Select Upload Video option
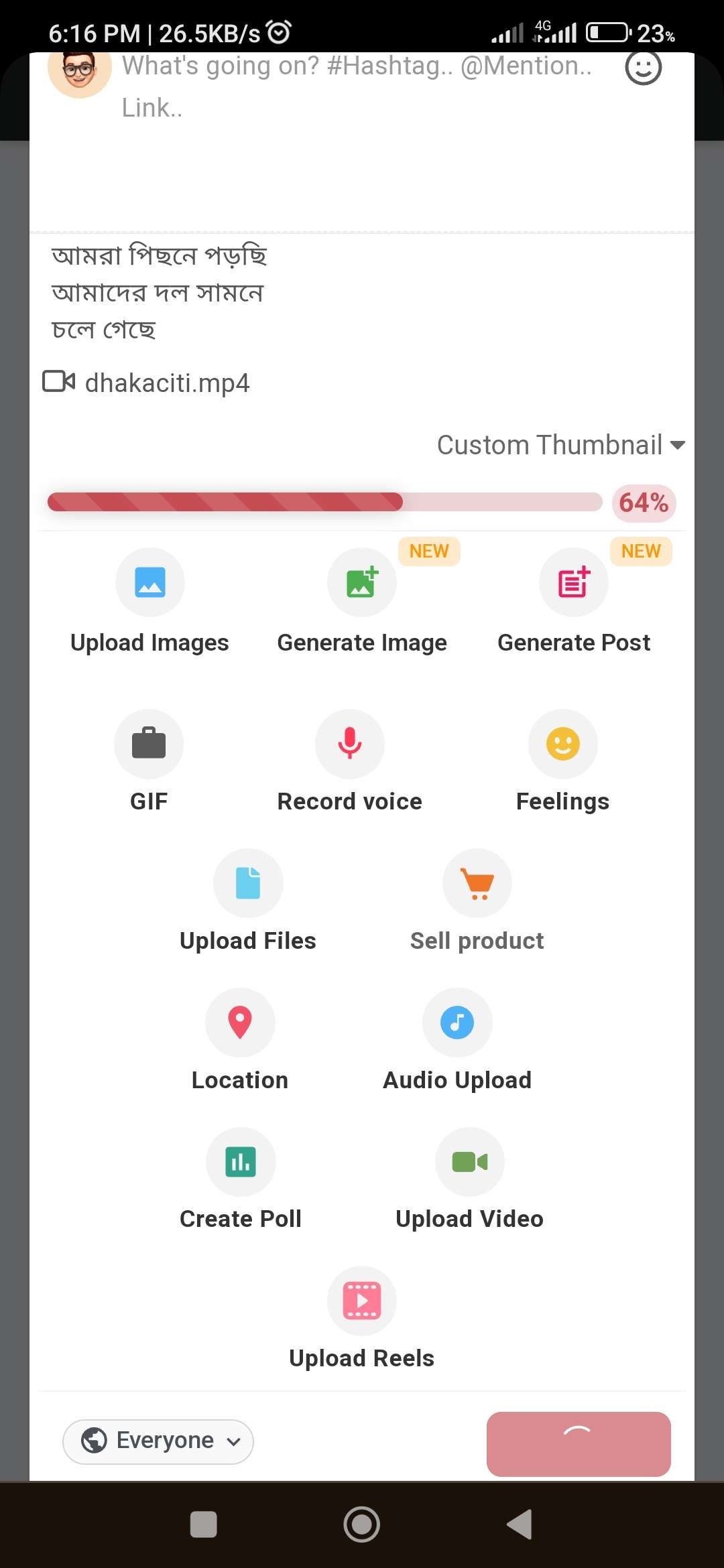This screenshot has height=1568, width=724. point(469,1163)
